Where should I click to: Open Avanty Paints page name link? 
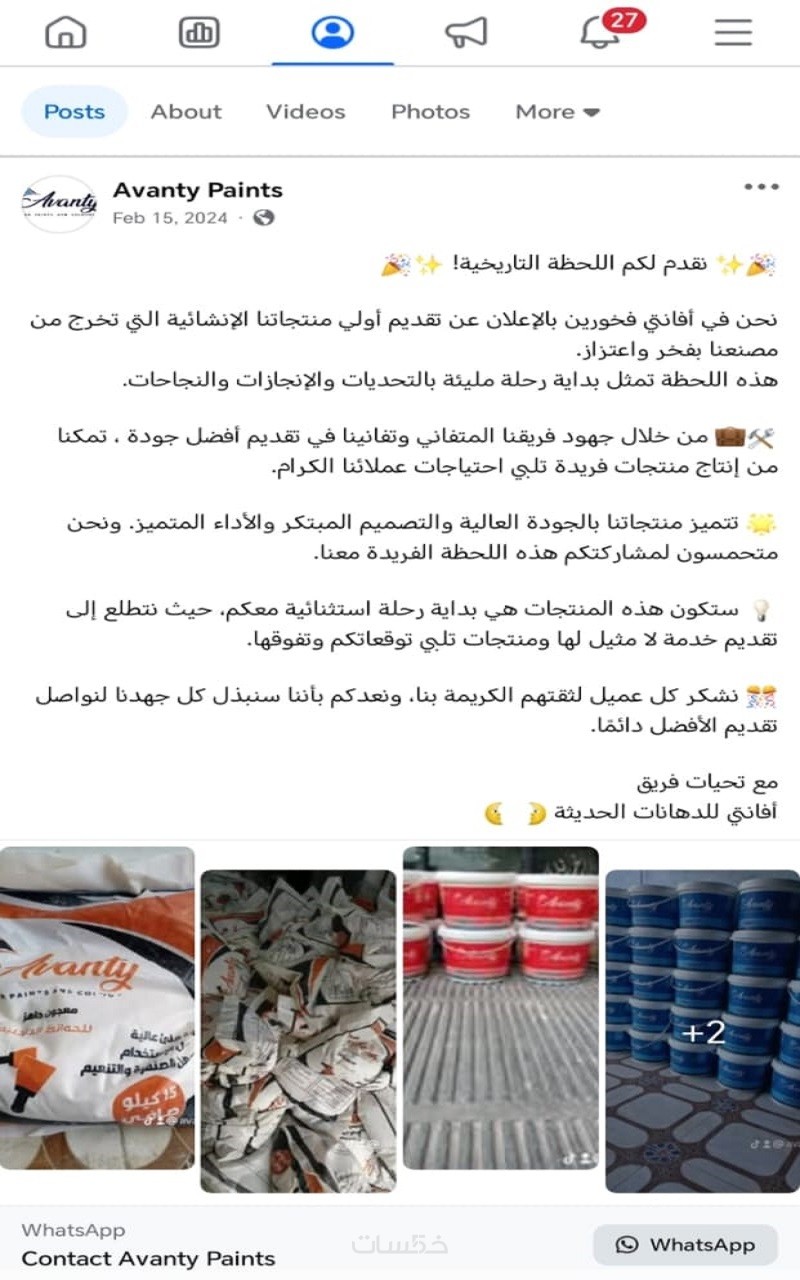tap(197, 190)
